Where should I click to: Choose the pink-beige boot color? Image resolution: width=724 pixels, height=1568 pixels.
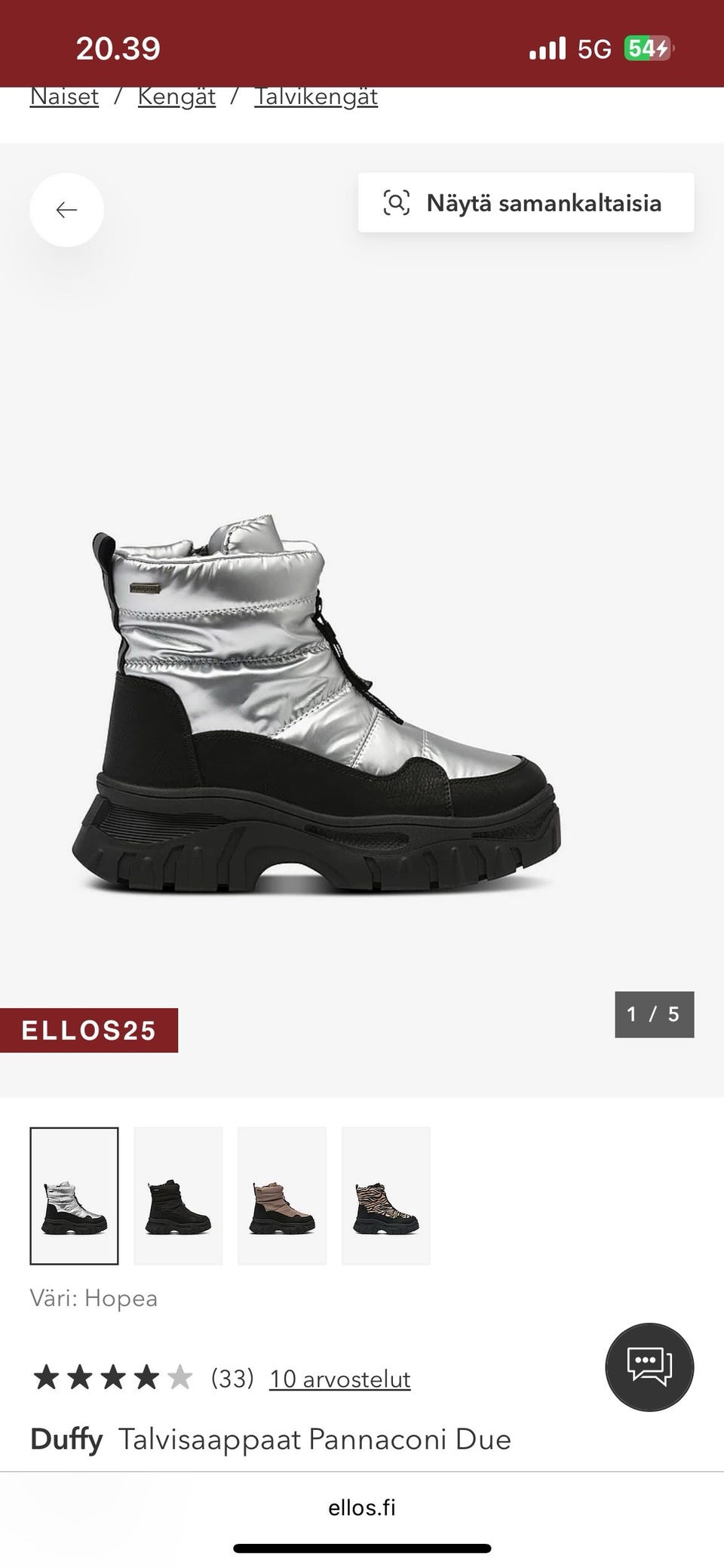pyautogui.click(x=282, y=1195)
